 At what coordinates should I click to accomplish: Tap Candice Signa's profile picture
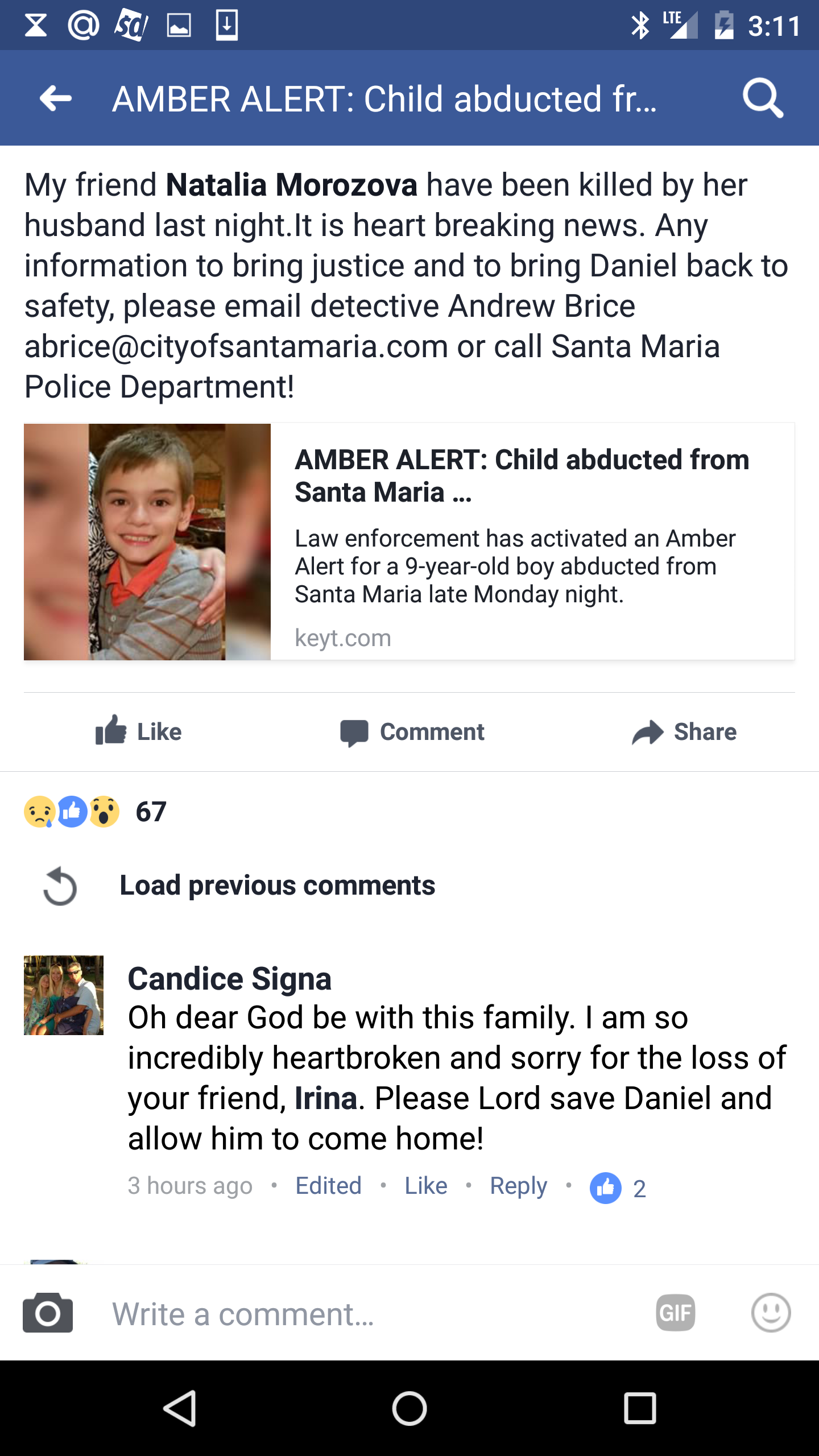(64, 995)
